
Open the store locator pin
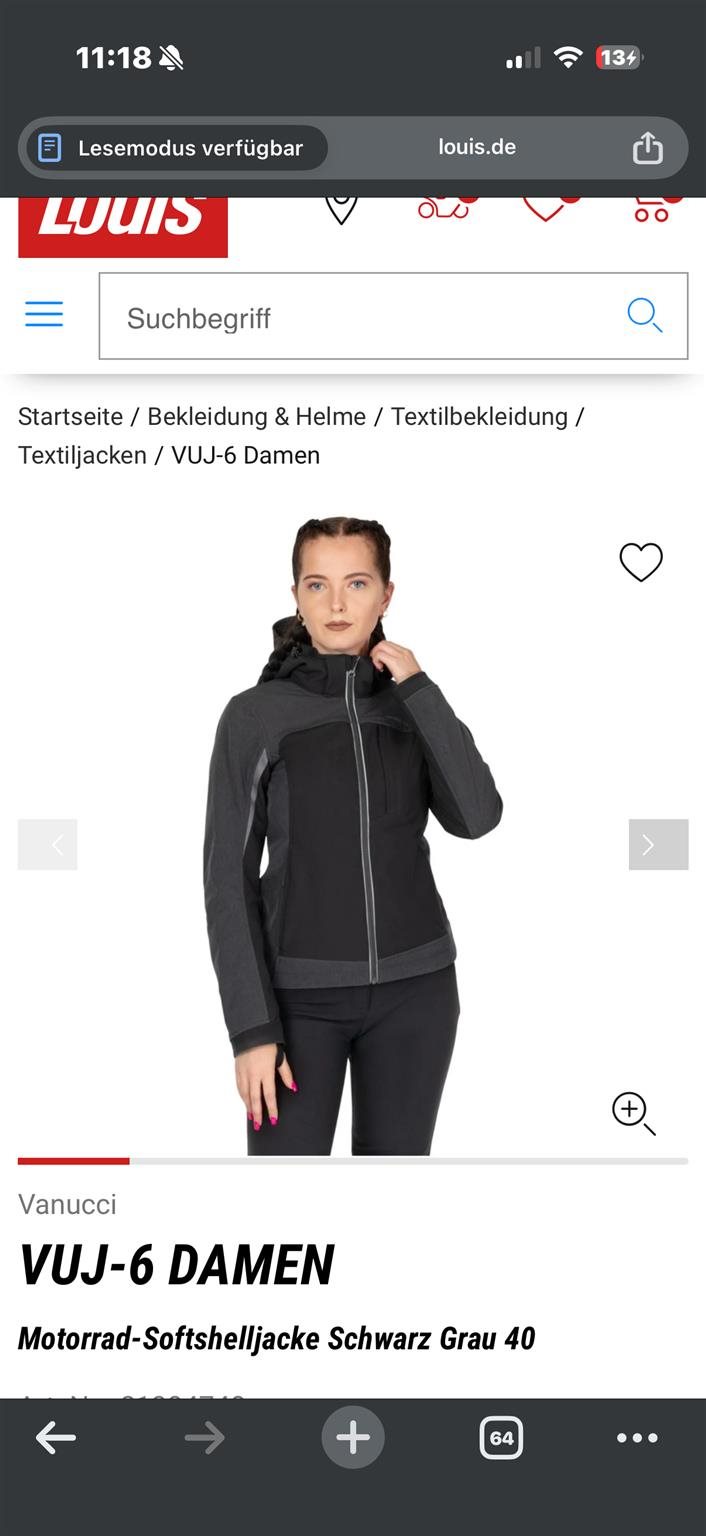[x=342, y=208]
